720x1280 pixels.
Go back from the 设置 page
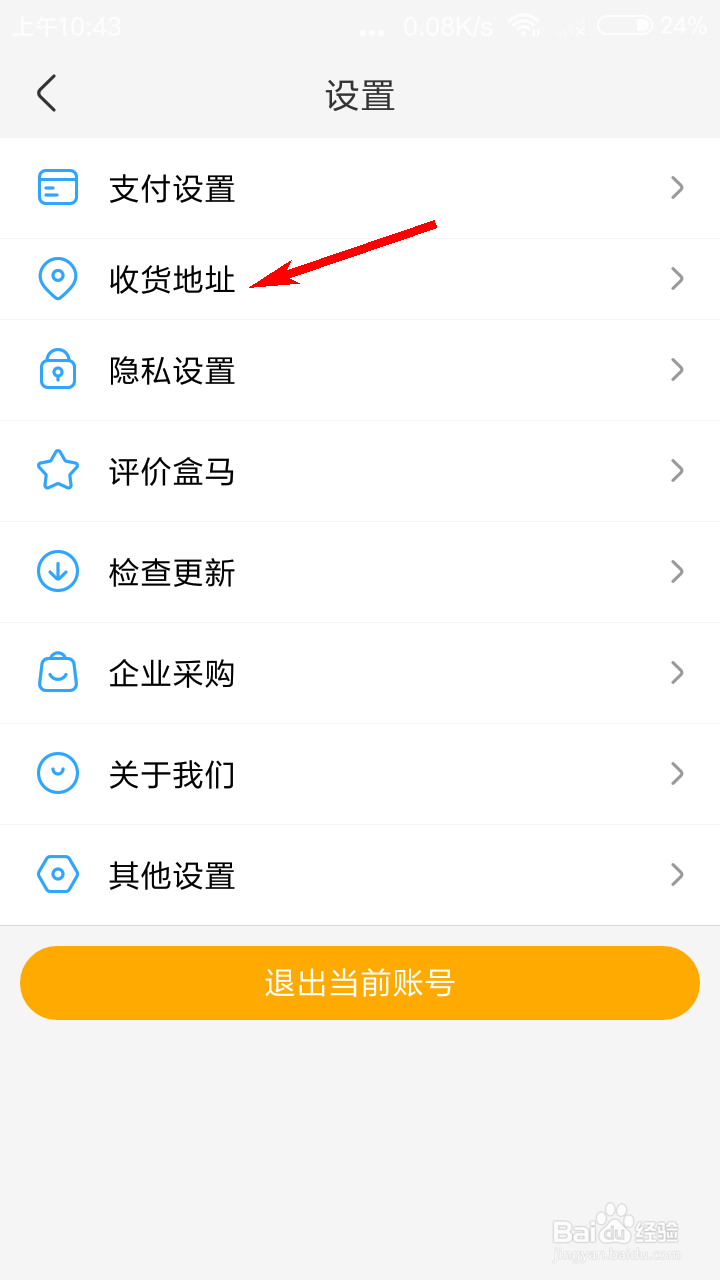pos(46,94)
